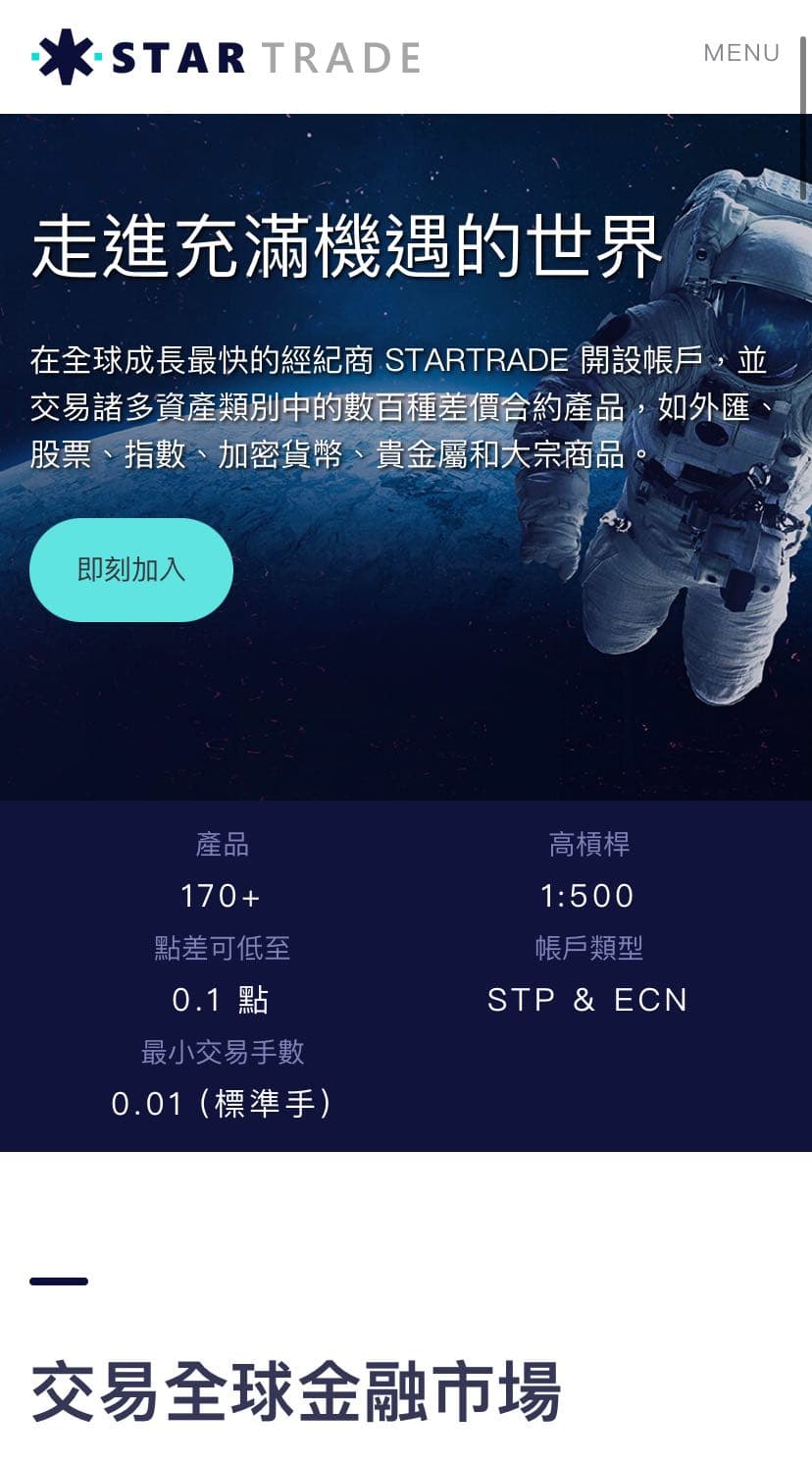Select the 1:500 leverage figure
This screenshot has width=812, height=1464.
click(590, 895)
